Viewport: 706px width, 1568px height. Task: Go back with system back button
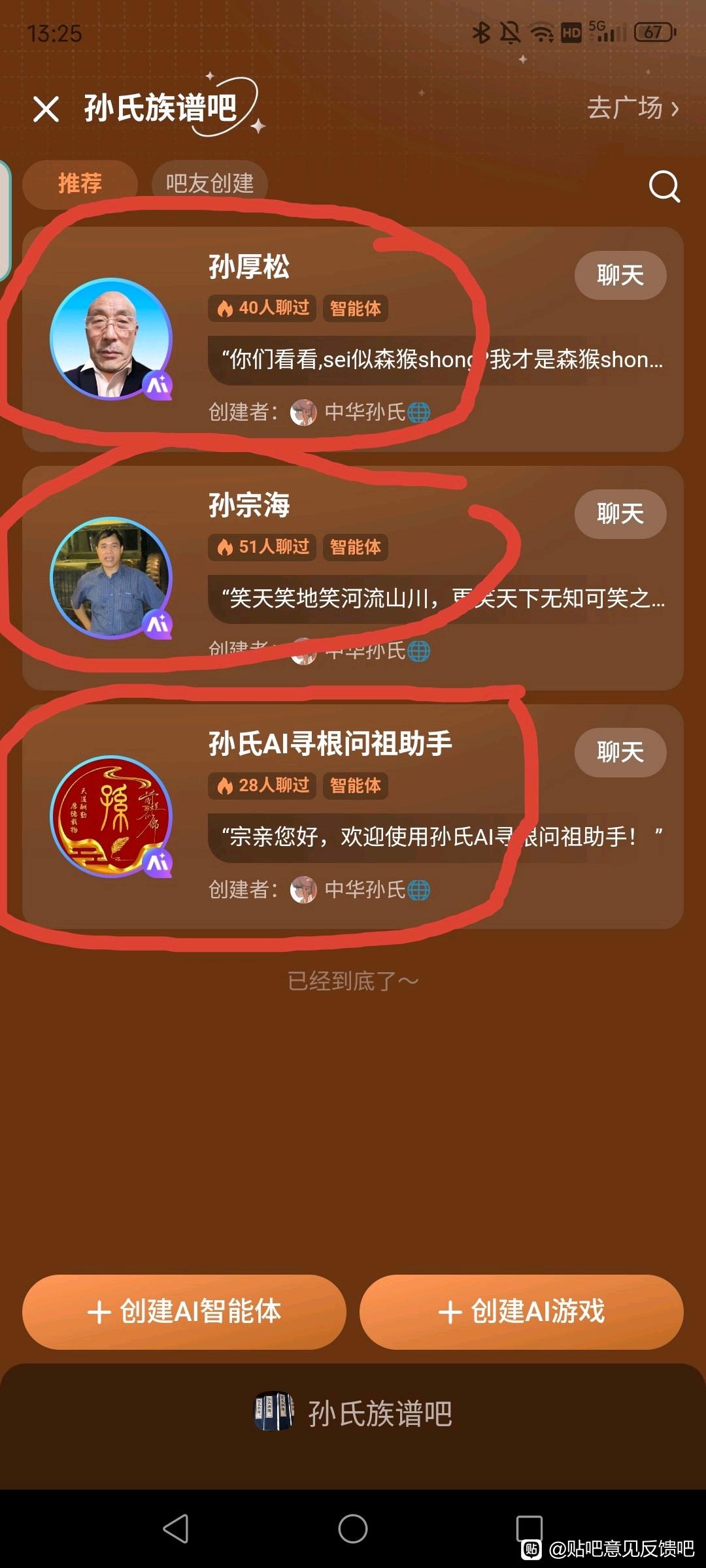(176, 1529)
